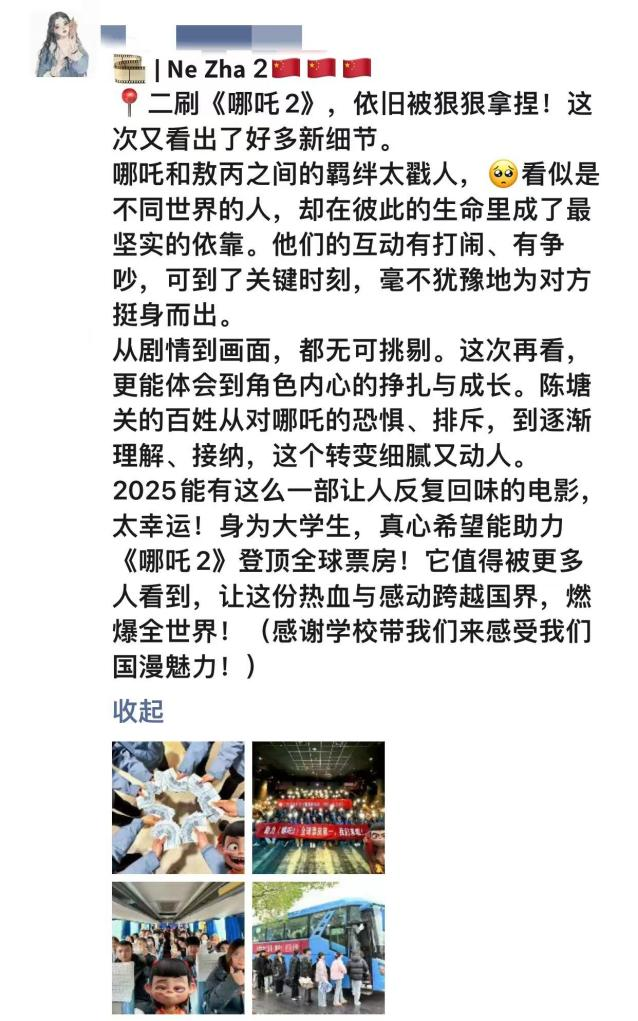View the photo of people beside the blue bus
This screenshot has width=638, height=1021.
coord(318,947)
